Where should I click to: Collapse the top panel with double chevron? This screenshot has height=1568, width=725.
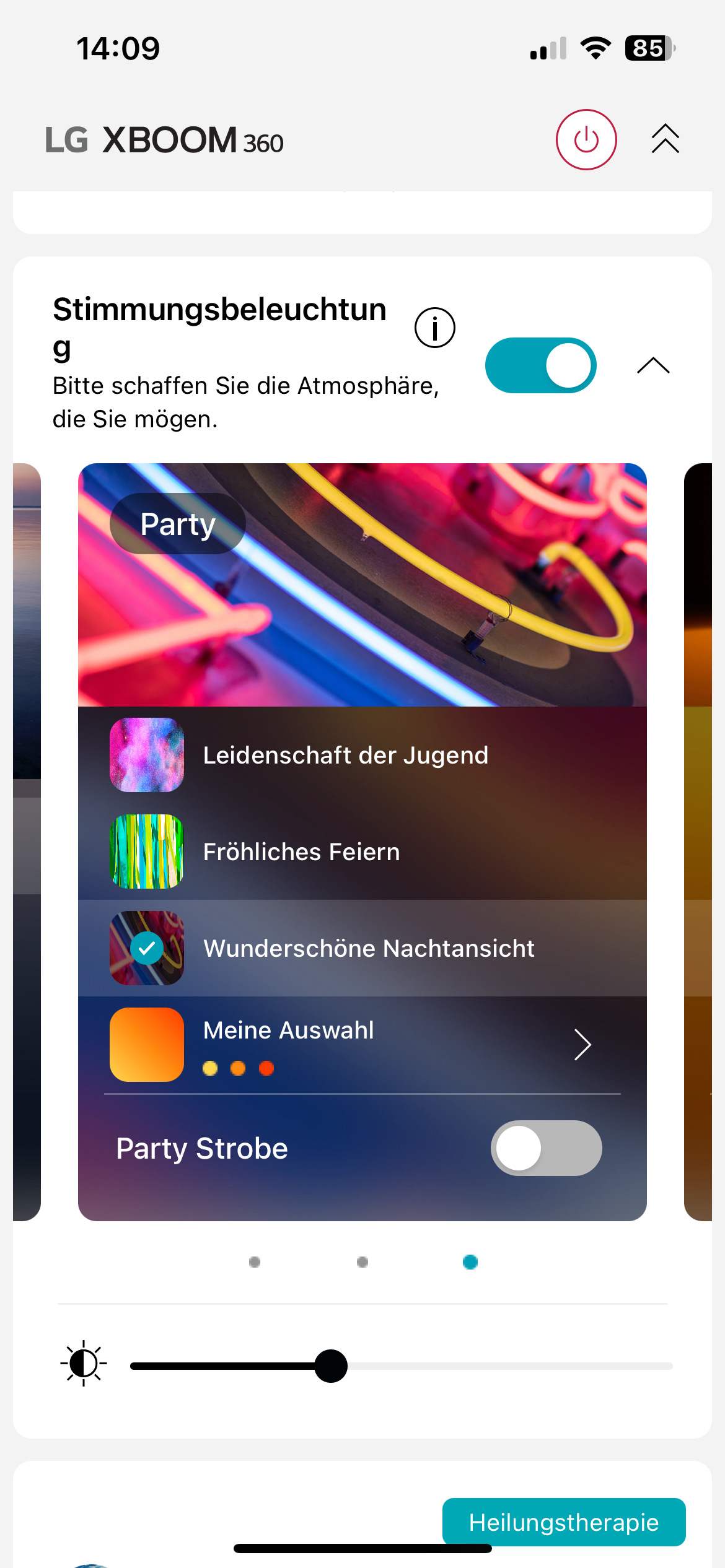pos(665,139)
